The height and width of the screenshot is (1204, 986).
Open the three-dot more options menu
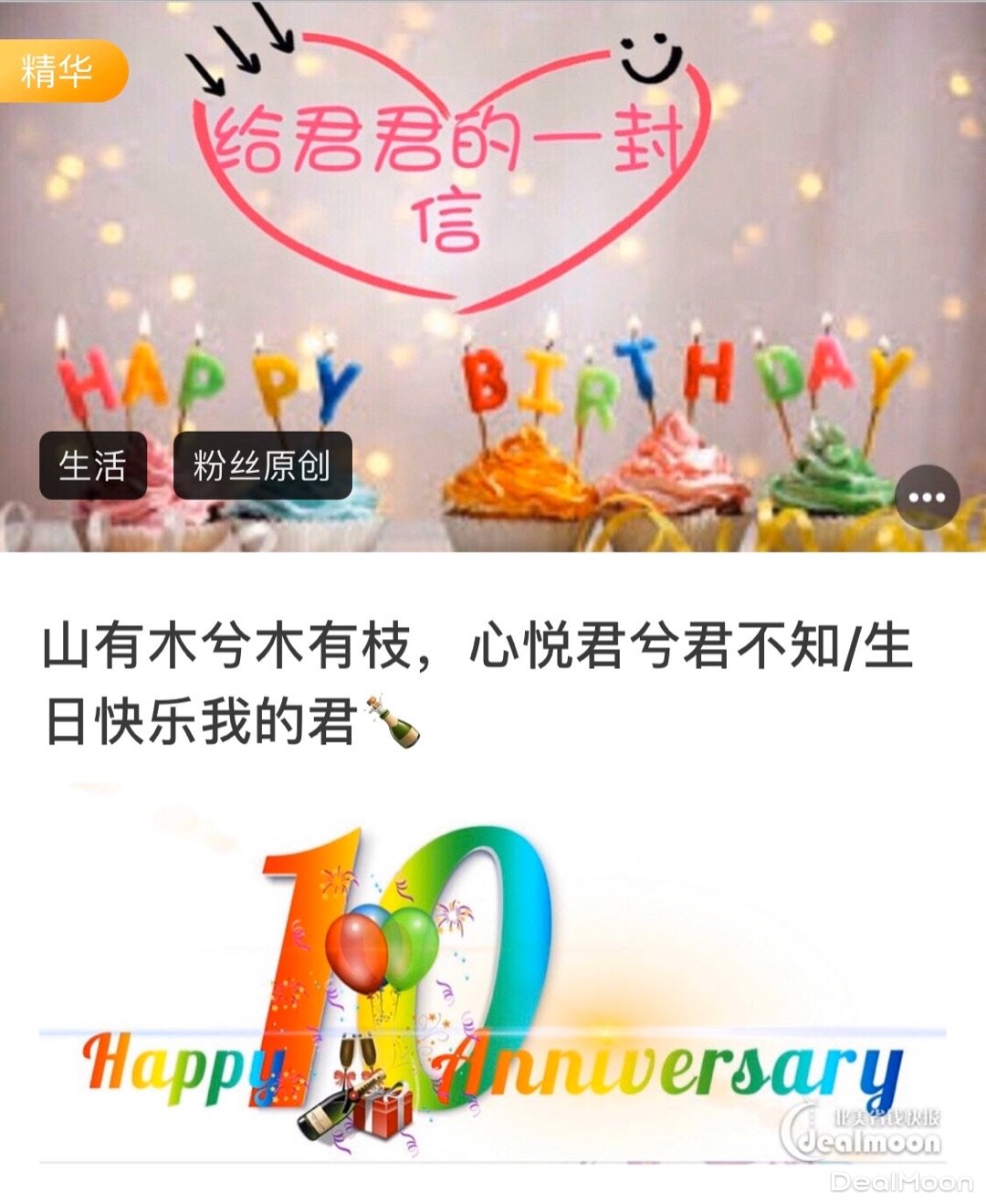point(927,497)
